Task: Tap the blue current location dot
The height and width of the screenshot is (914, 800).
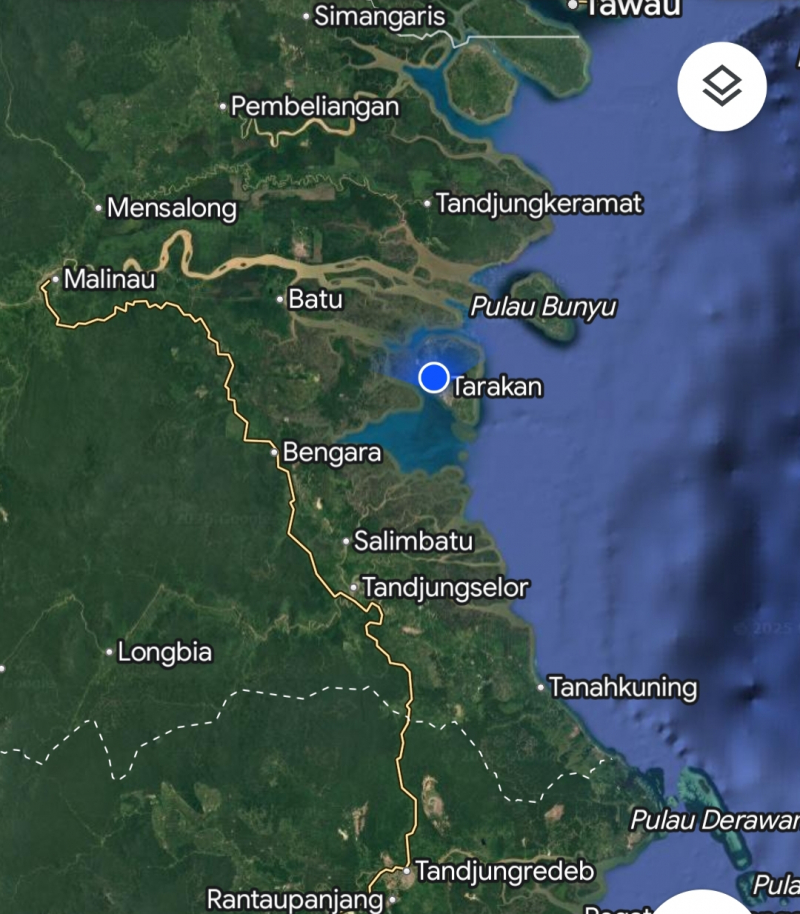Action: (434, 377)
